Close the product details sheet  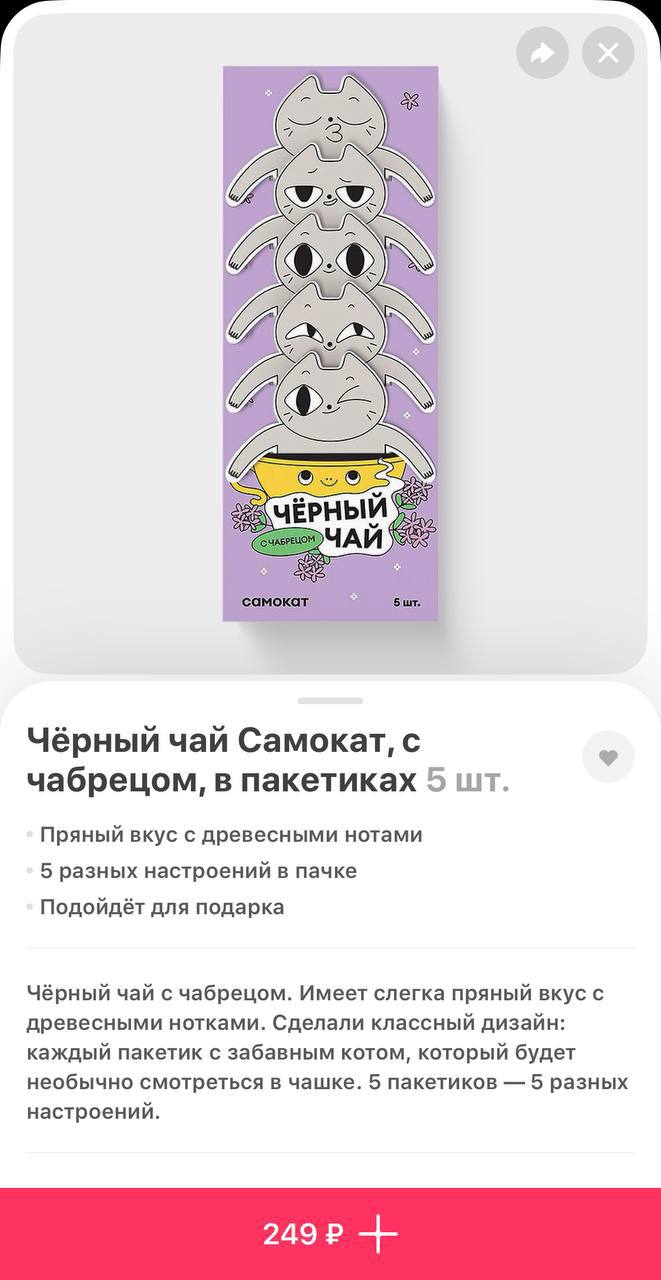click(608, 53)
